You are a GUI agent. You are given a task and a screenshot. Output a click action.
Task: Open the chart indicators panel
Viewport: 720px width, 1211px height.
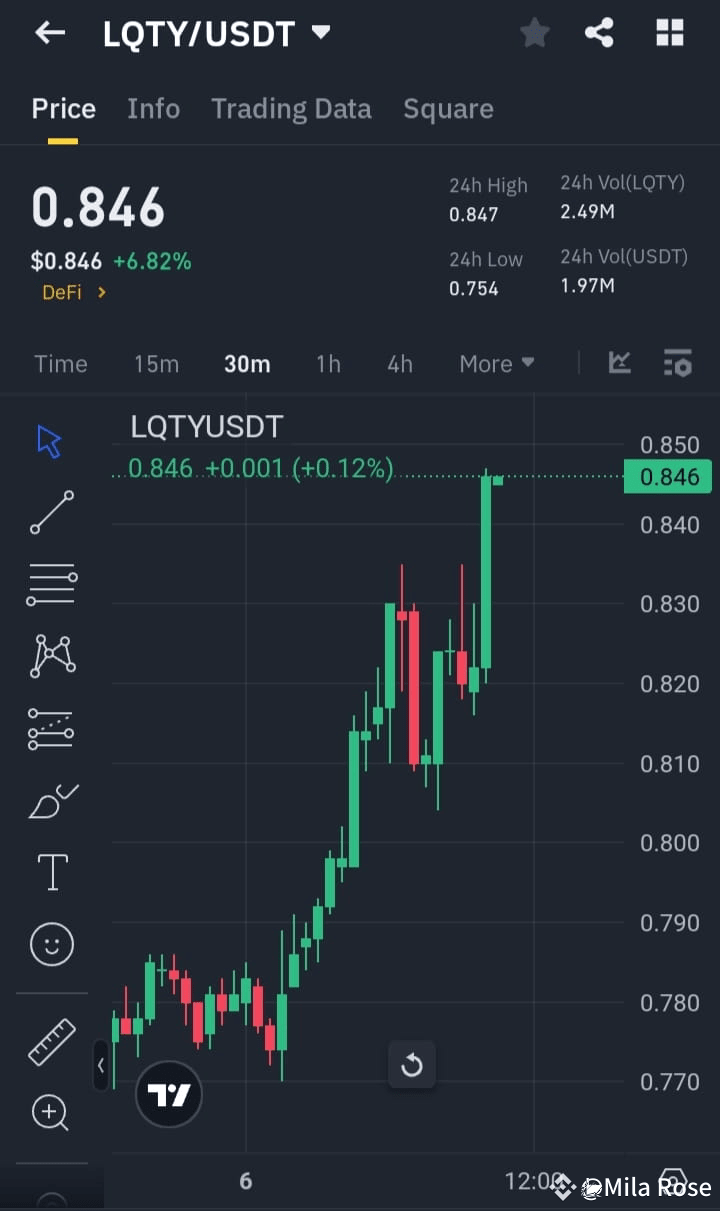point(619,364)
